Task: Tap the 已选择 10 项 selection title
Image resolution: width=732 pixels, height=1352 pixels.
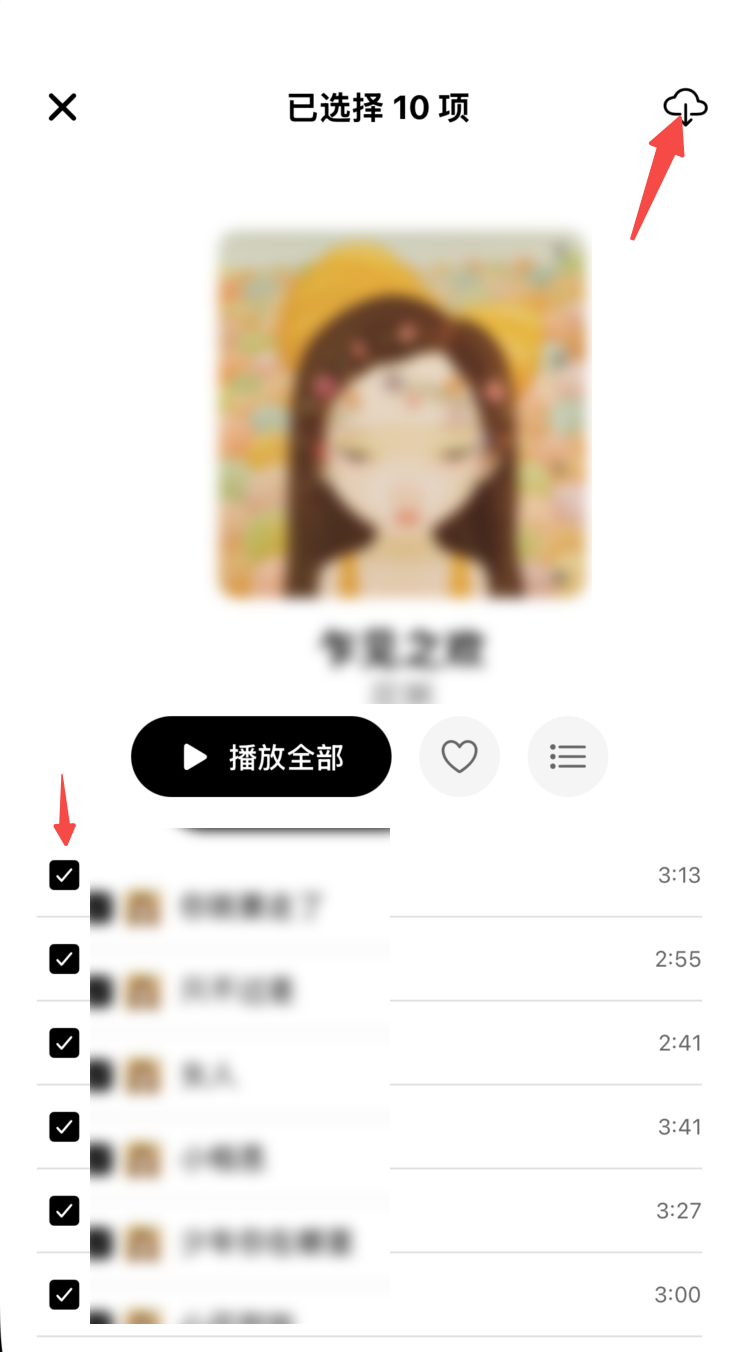Action: (x=377, y=108)
